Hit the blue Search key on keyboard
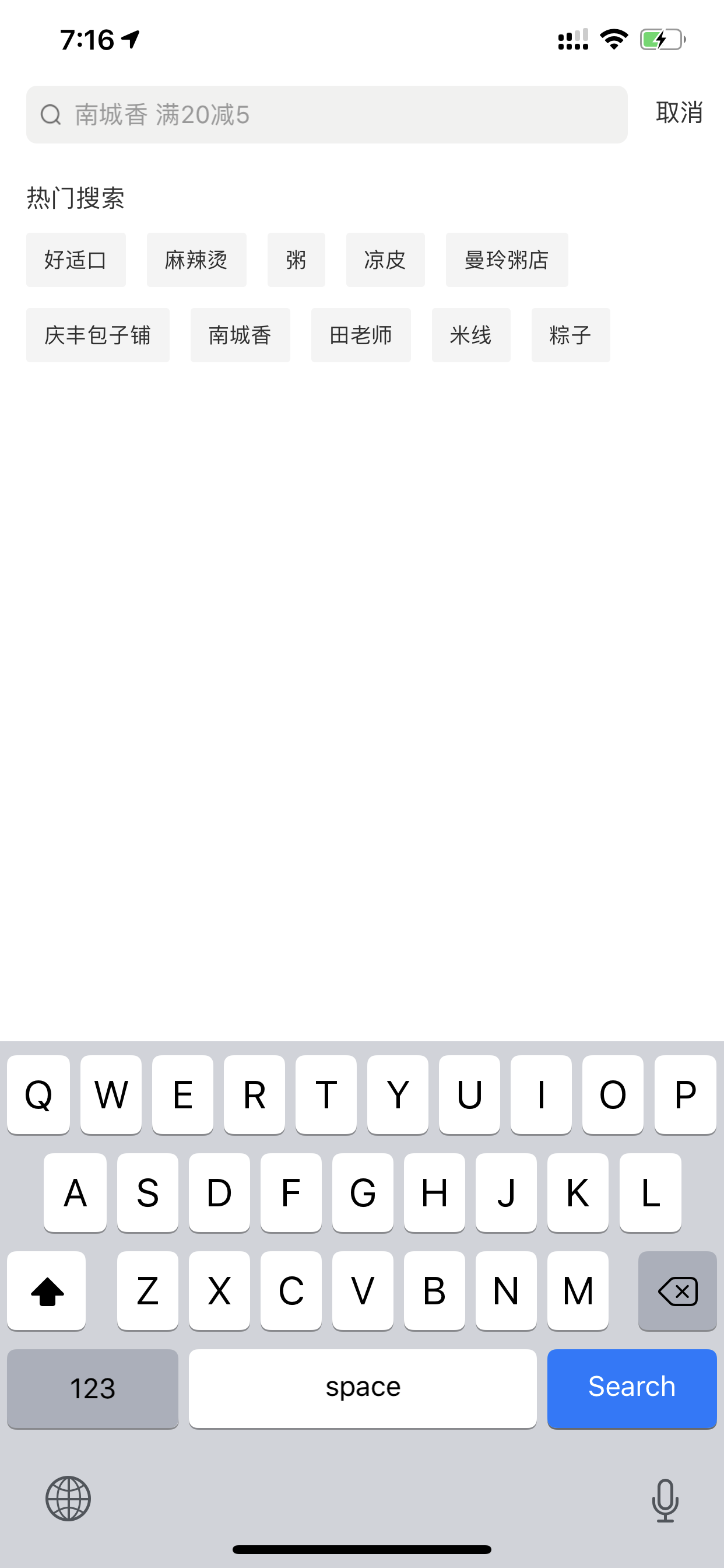Image resolution: width=724 pixels, height=1568 pixels. (x=631, y=1388)
